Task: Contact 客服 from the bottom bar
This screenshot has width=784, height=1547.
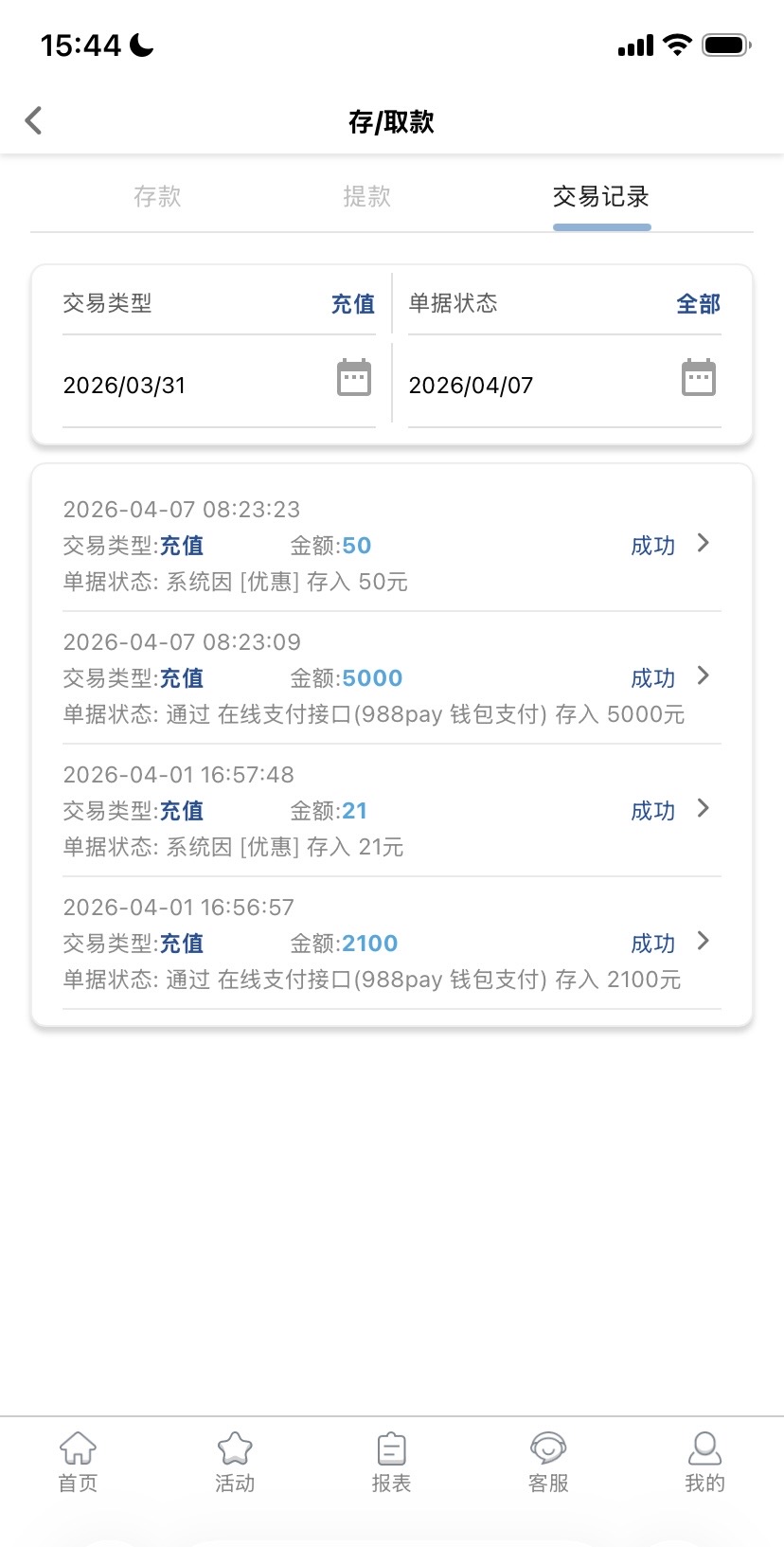Action: pos(548,1462)
